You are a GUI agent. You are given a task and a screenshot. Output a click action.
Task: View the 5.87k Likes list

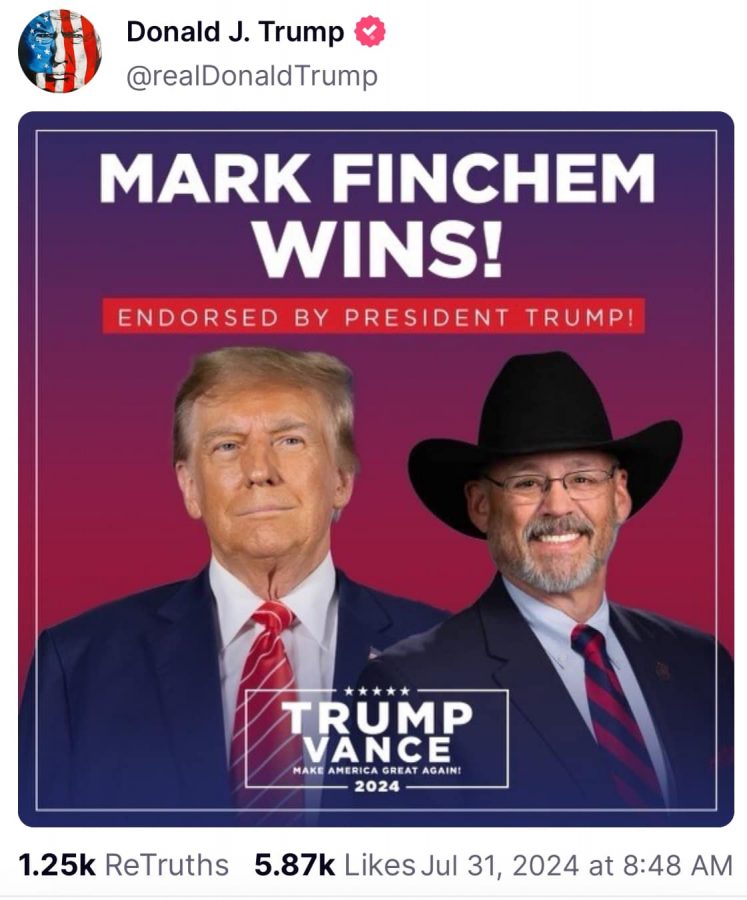pos(334,865)
